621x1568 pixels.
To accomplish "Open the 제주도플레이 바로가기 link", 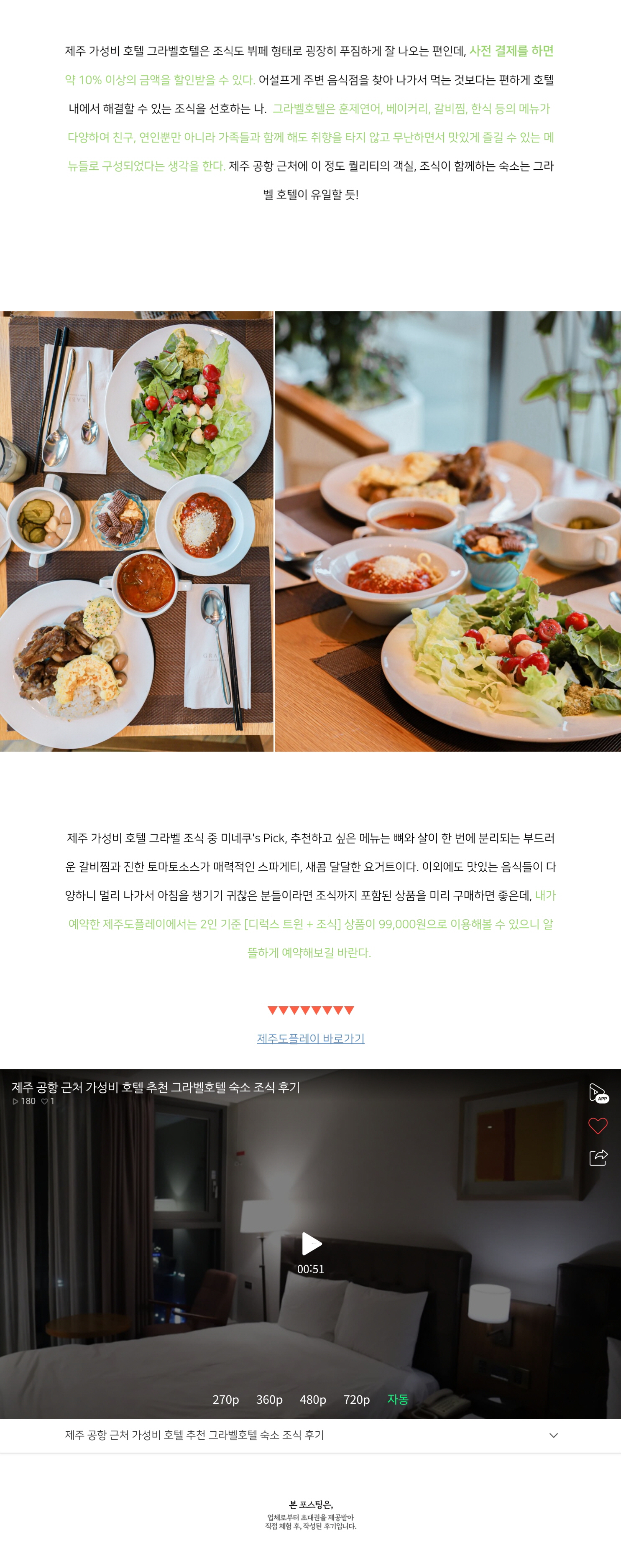I will pyautogui.click(x=310, y=1038).
